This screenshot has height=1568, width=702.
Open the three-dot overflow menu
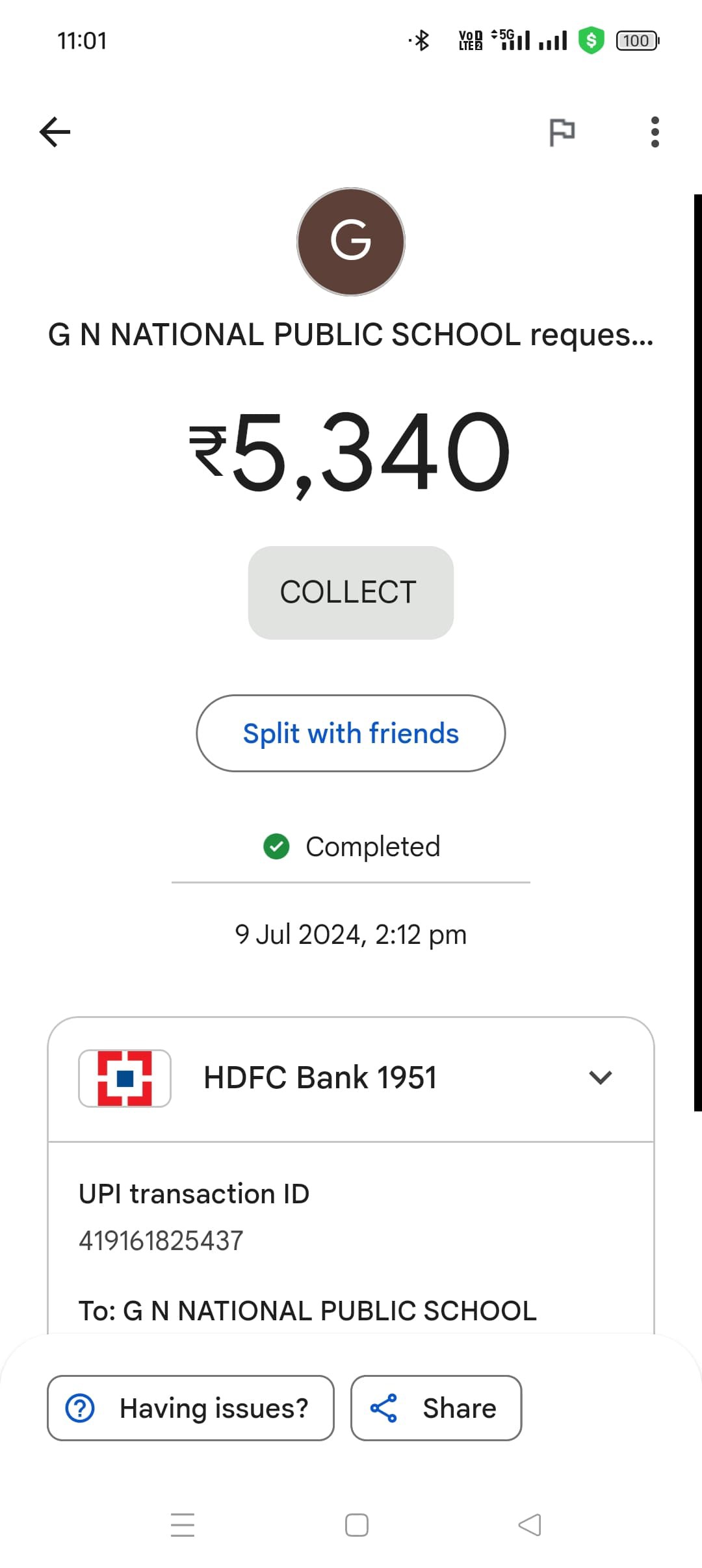655,132
